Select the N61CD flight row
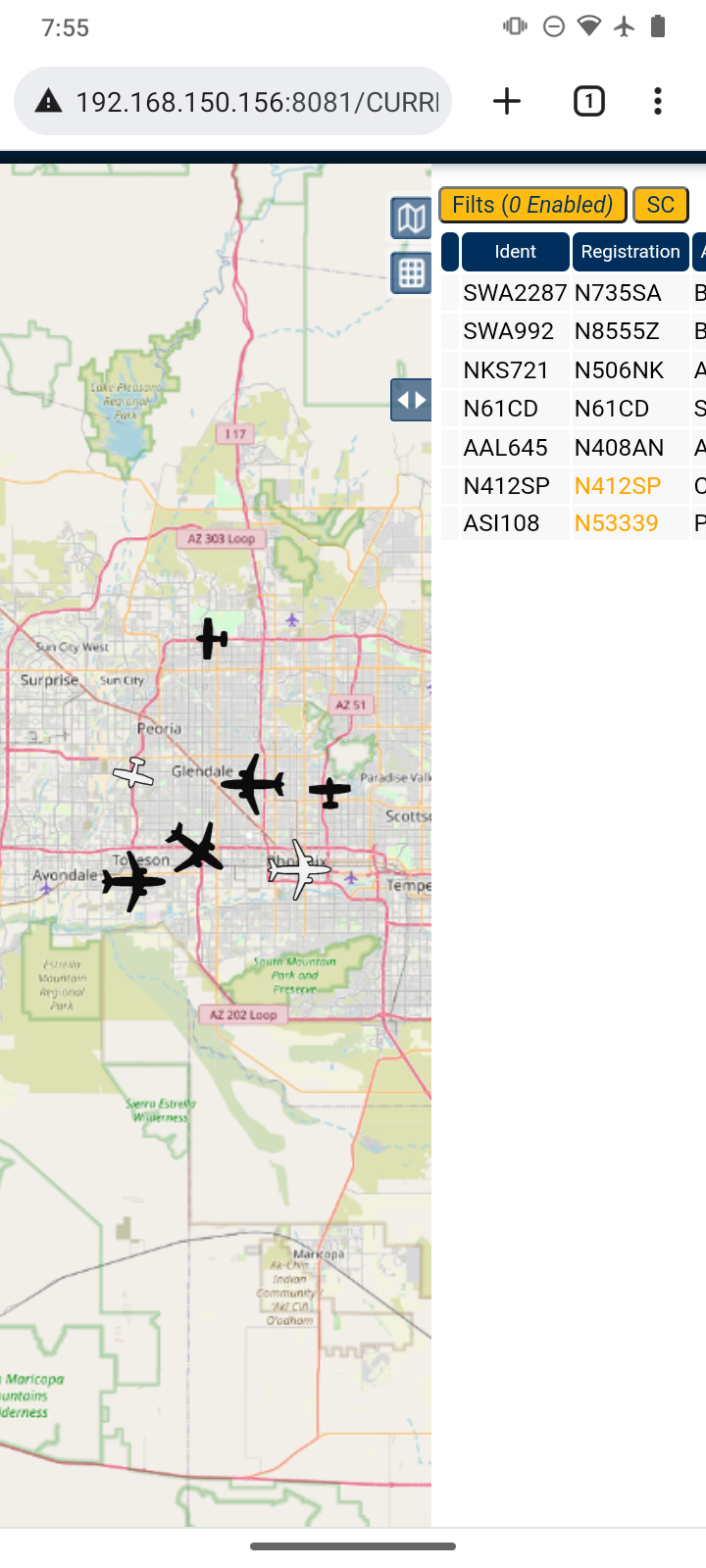706x1568 pixels. coord(573,409)
